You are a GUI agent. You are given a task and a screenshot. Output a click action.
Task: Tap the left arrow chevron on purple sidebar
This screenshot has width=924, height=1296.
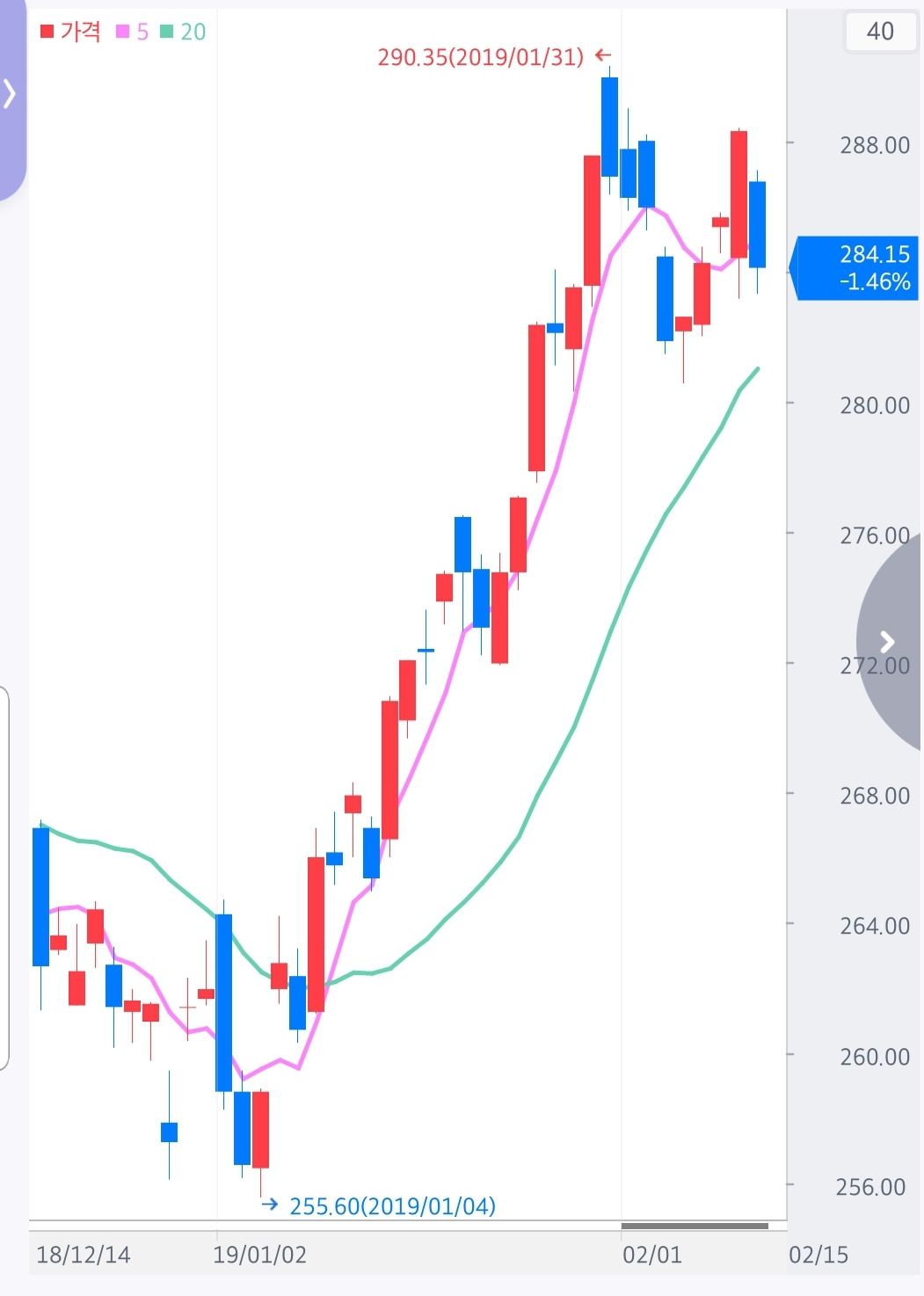[x=9, y=92]
